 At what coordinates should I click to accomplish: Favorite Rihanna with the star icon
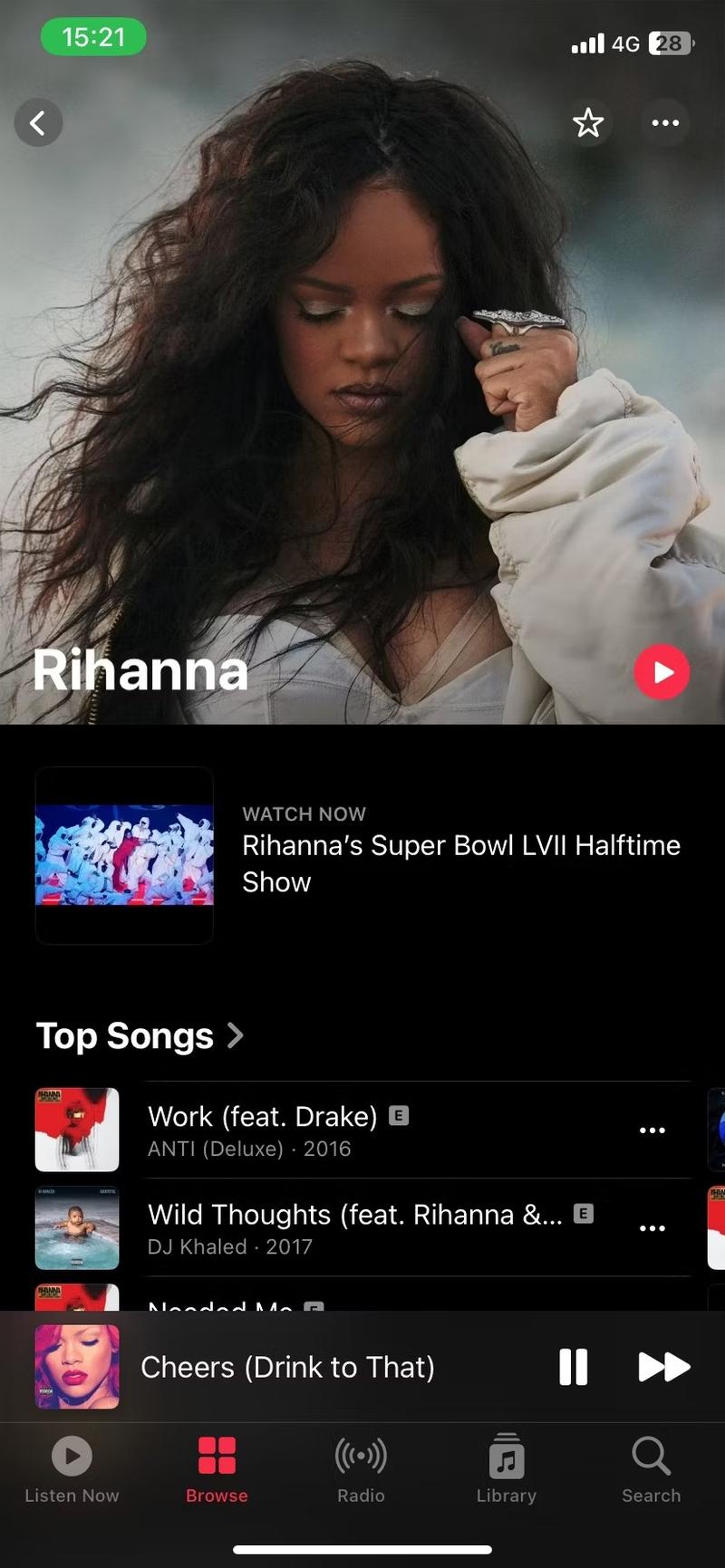588,122
